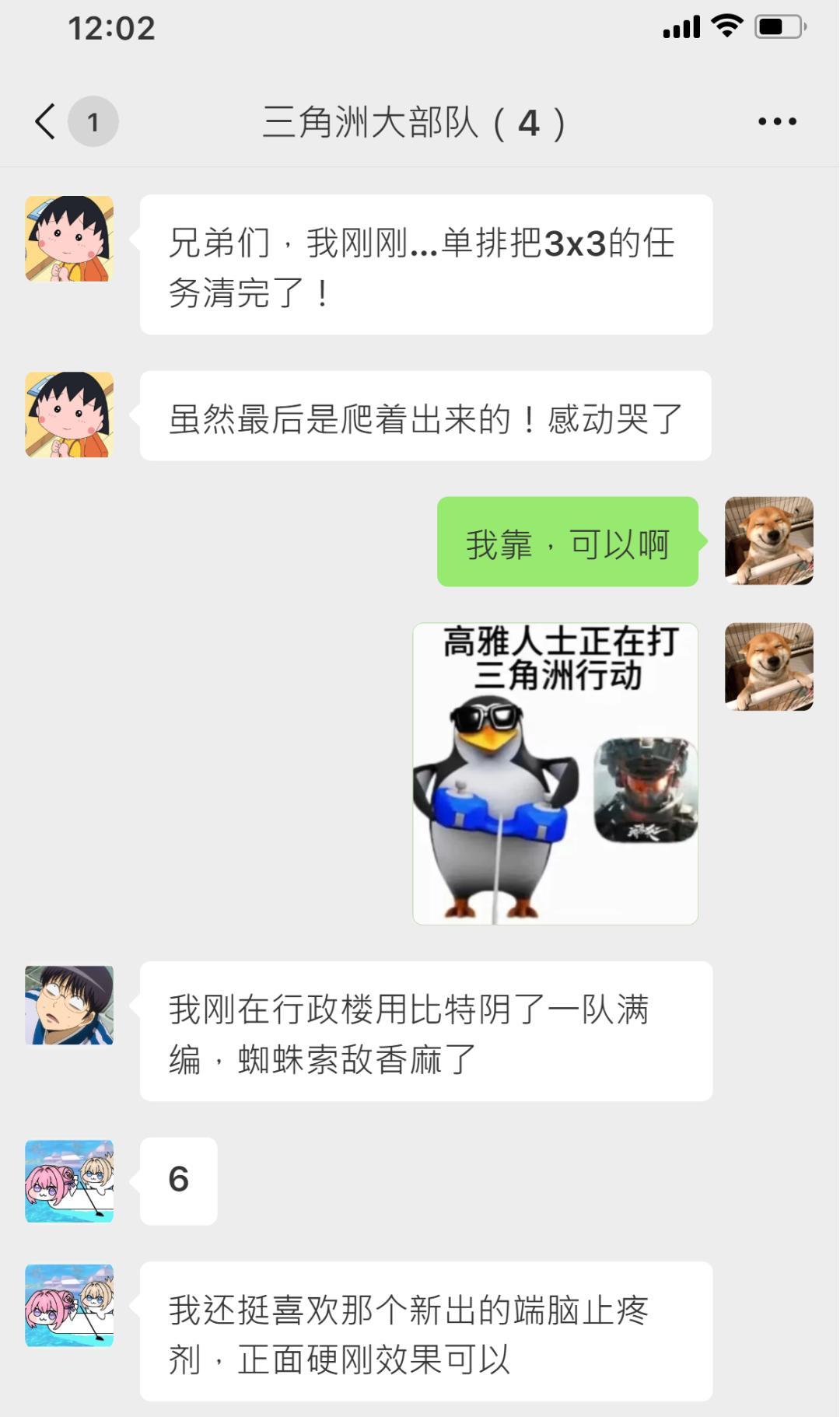Tap the Shiba avatar beside 我靠，可以啊
Screen dimensions: 840x1417
(x=768, y=541)
